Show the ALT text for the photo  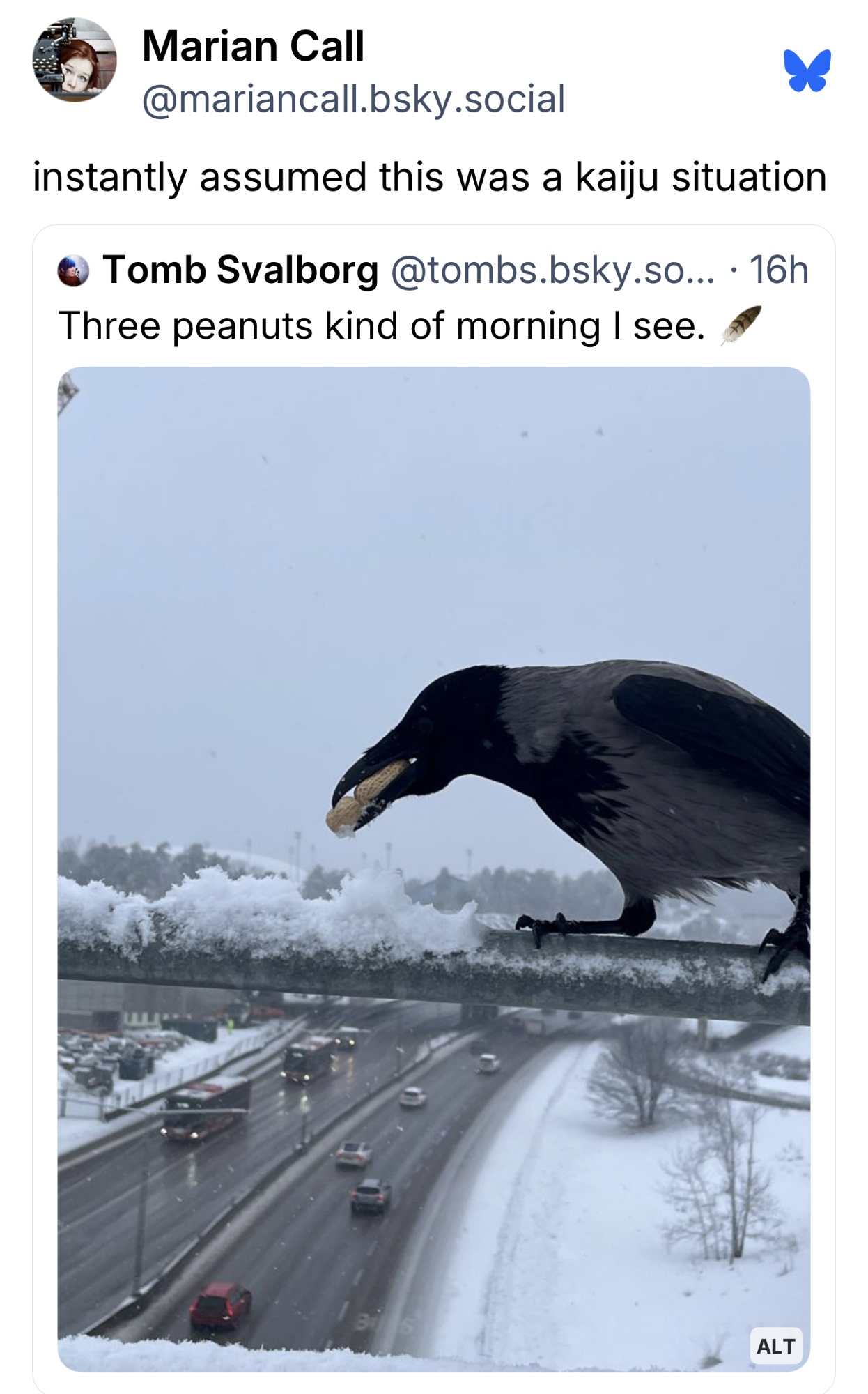pos(775,1346)
